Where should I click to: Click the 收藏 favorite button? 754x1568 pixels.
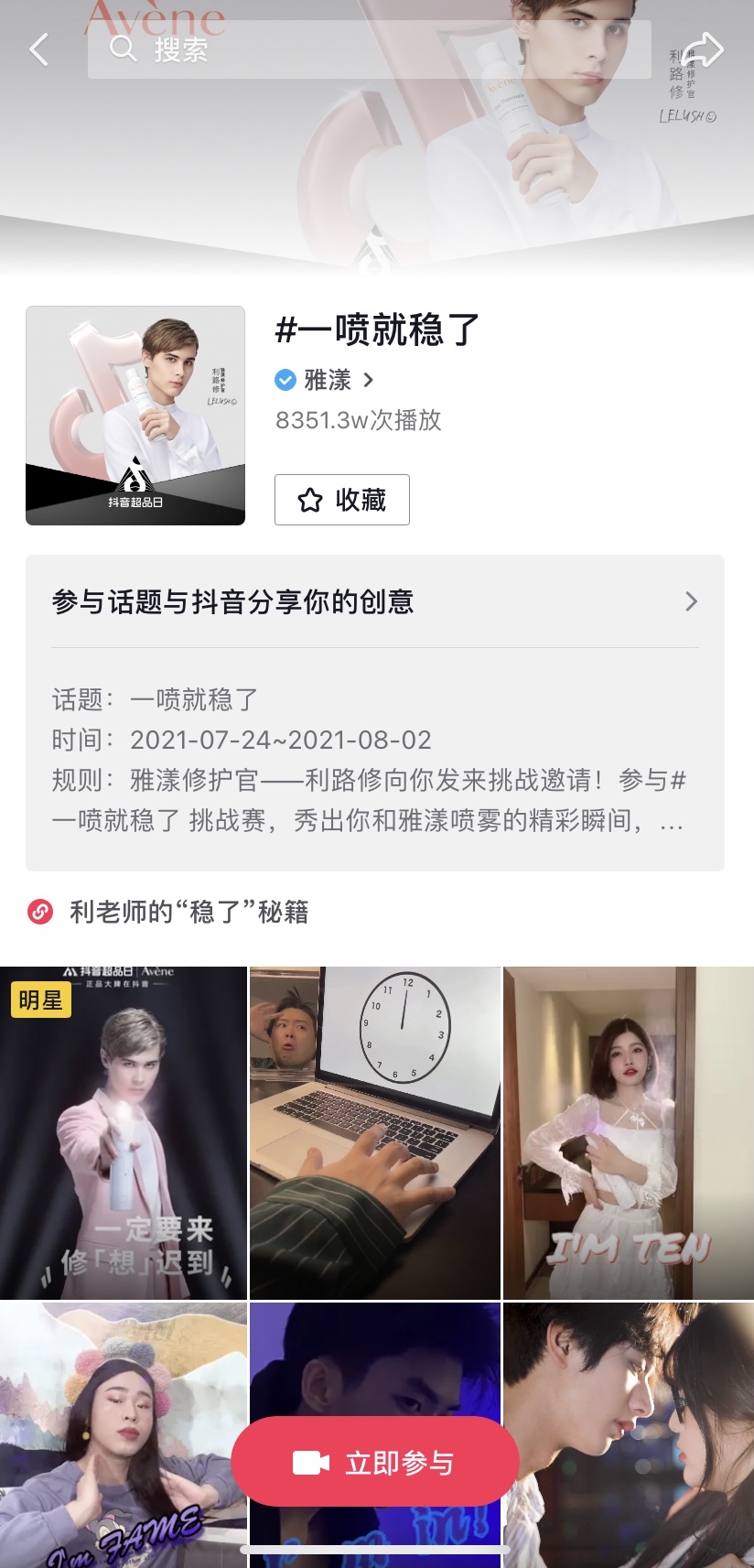coord(341,500)
